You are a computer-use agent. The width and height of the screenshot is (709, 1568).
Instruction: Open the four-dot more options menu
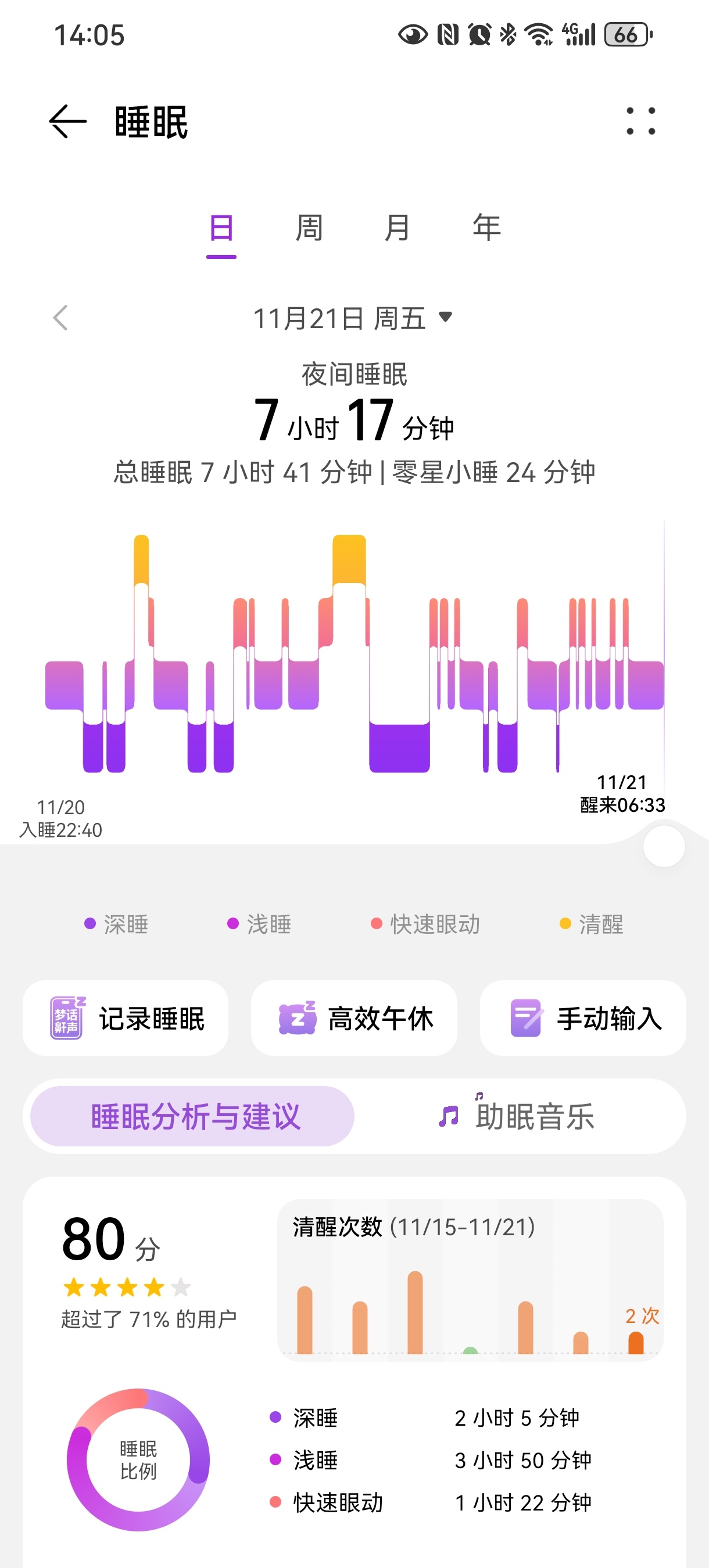point(641,121)
